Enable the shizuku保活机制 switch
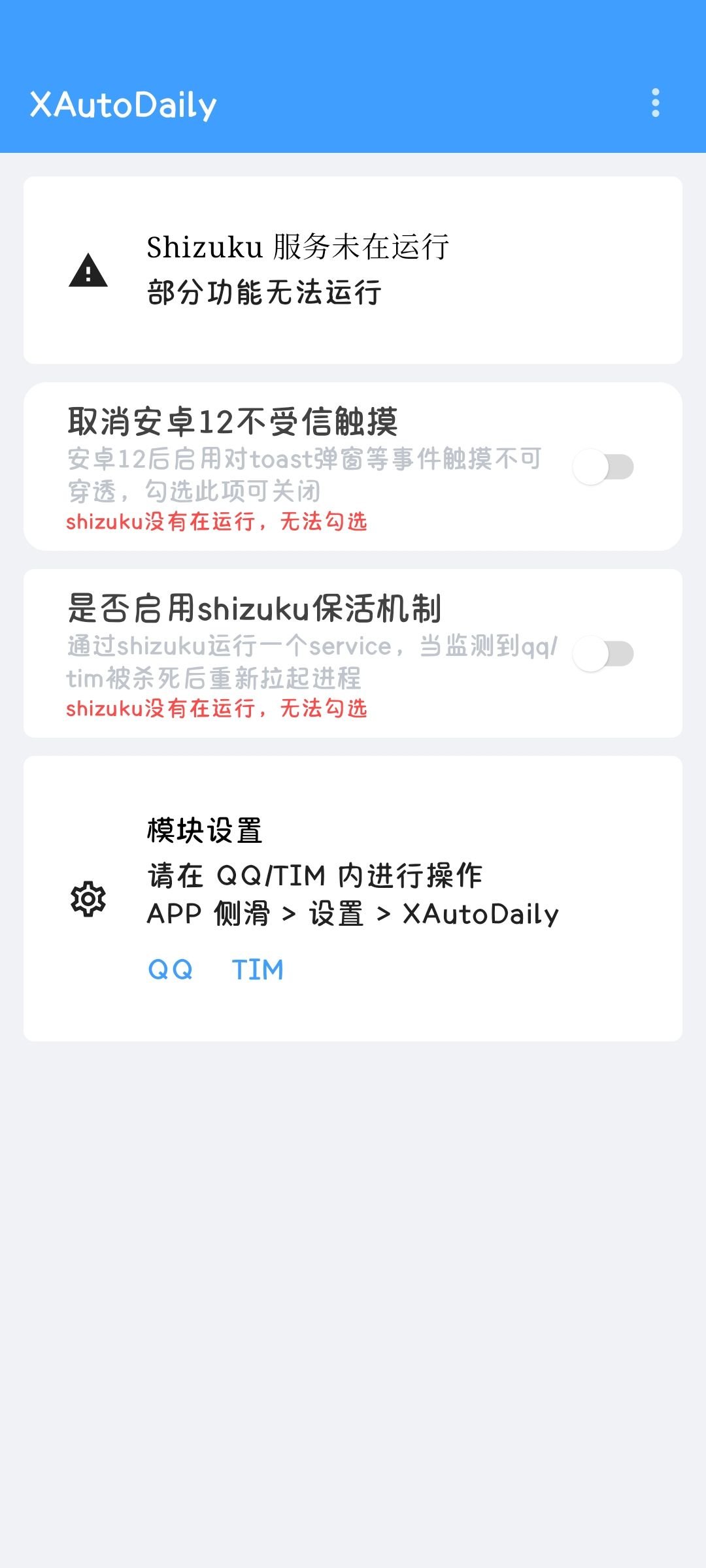The width and height of the screenshot is (706, 1568). 603,653
